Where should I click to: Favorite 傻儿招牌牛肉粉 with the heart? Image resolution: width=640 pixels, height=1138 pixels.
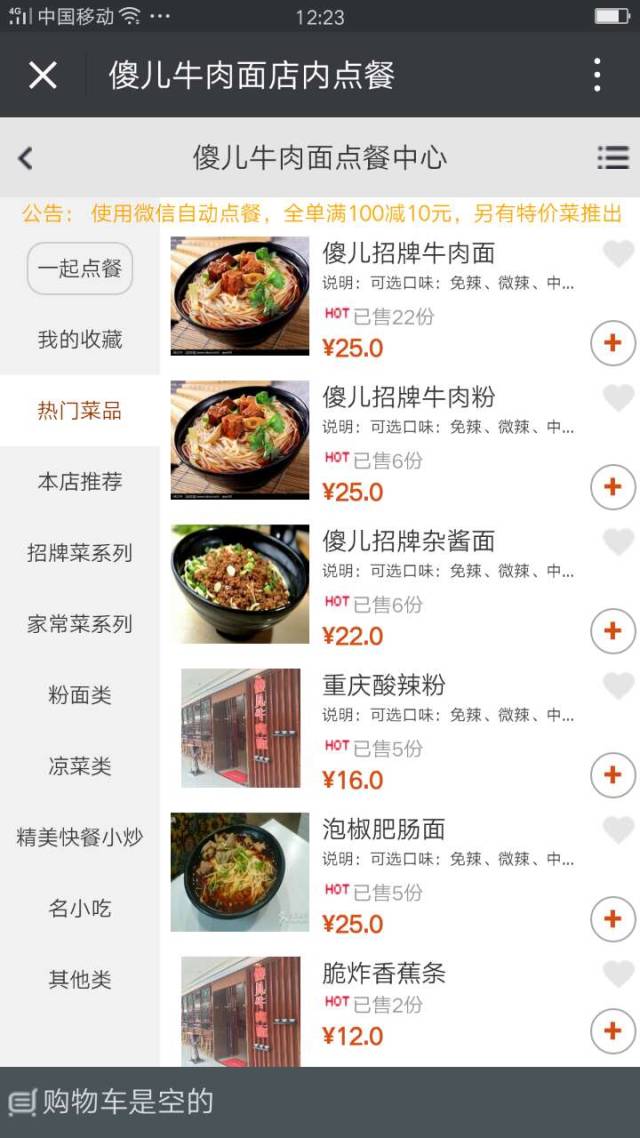coord(619,398)
